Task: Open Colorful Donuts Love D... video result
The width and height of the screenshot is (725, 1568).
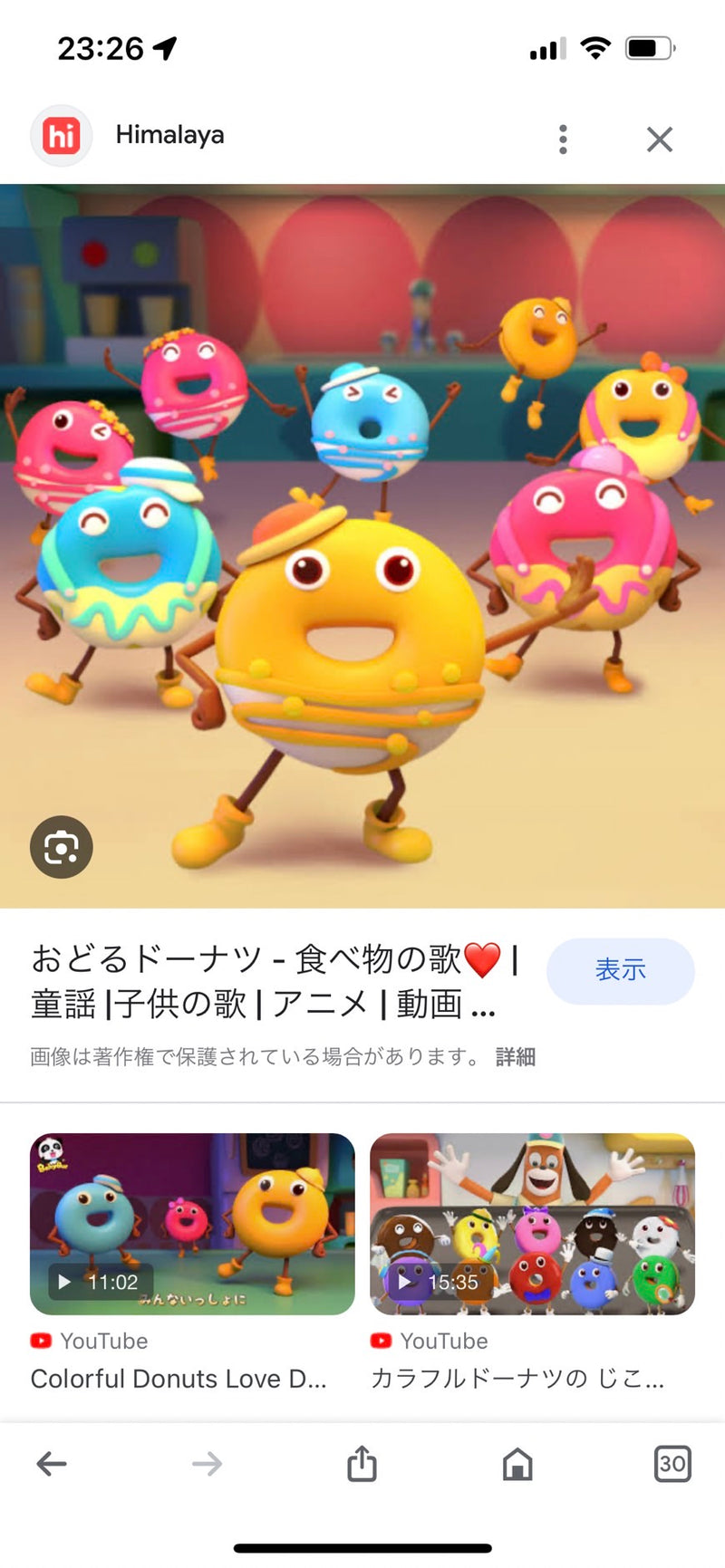Action: [192, 1225]
